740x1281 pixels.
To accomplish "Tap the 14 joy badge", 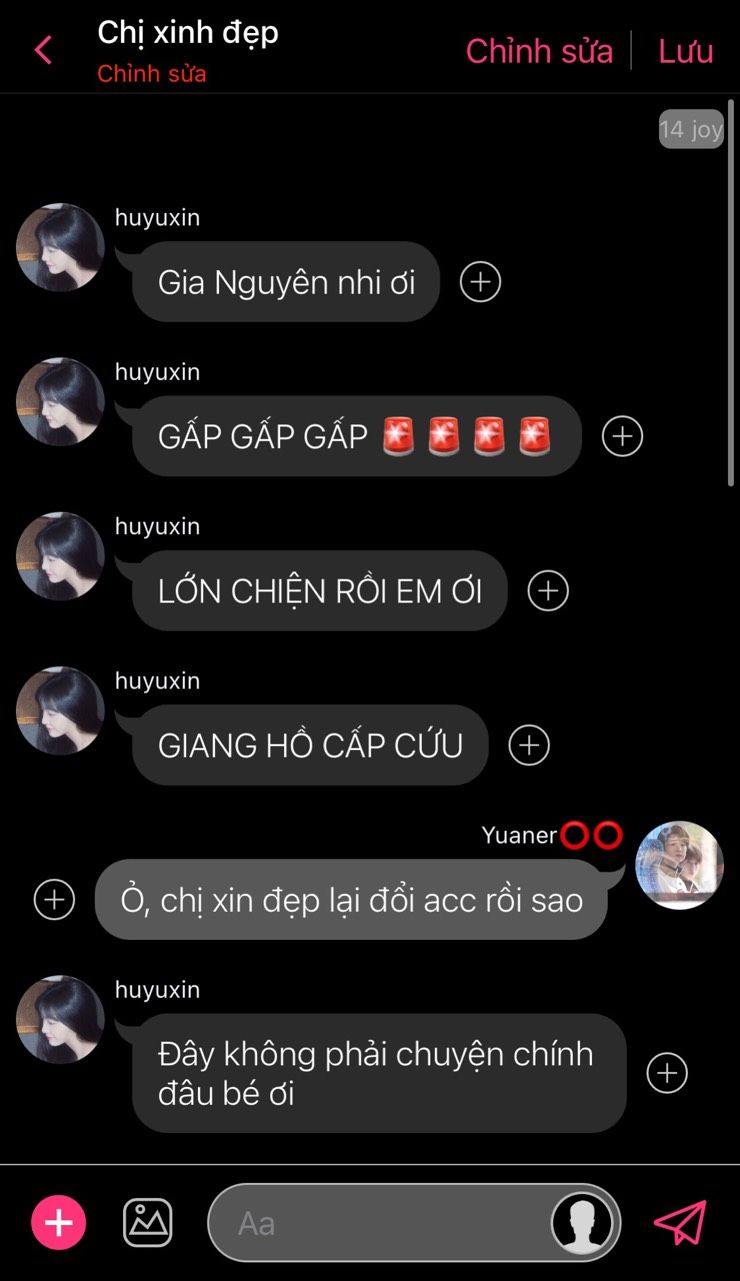I will (x=691, y=129).
